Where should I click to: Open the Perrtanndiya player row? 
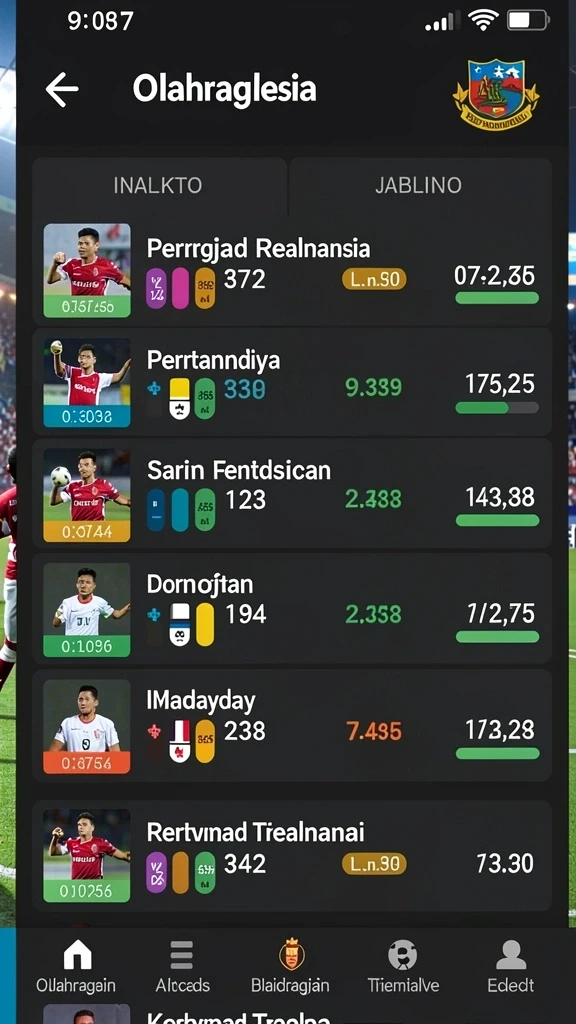click(292, 381)
